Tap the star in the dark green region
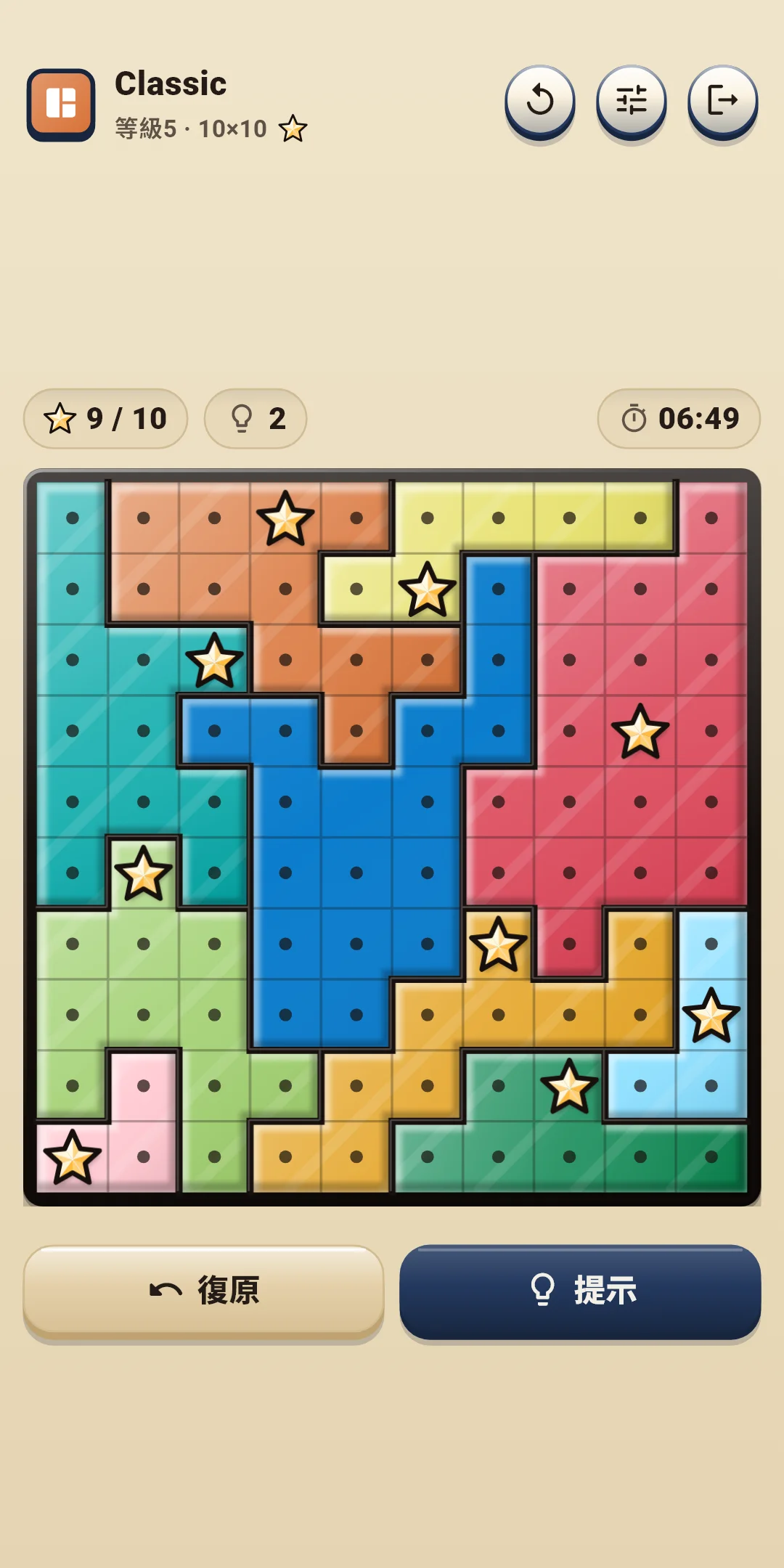This screenshot has width=784, height=1568. pyautogui.click(x=569, y=1086)
